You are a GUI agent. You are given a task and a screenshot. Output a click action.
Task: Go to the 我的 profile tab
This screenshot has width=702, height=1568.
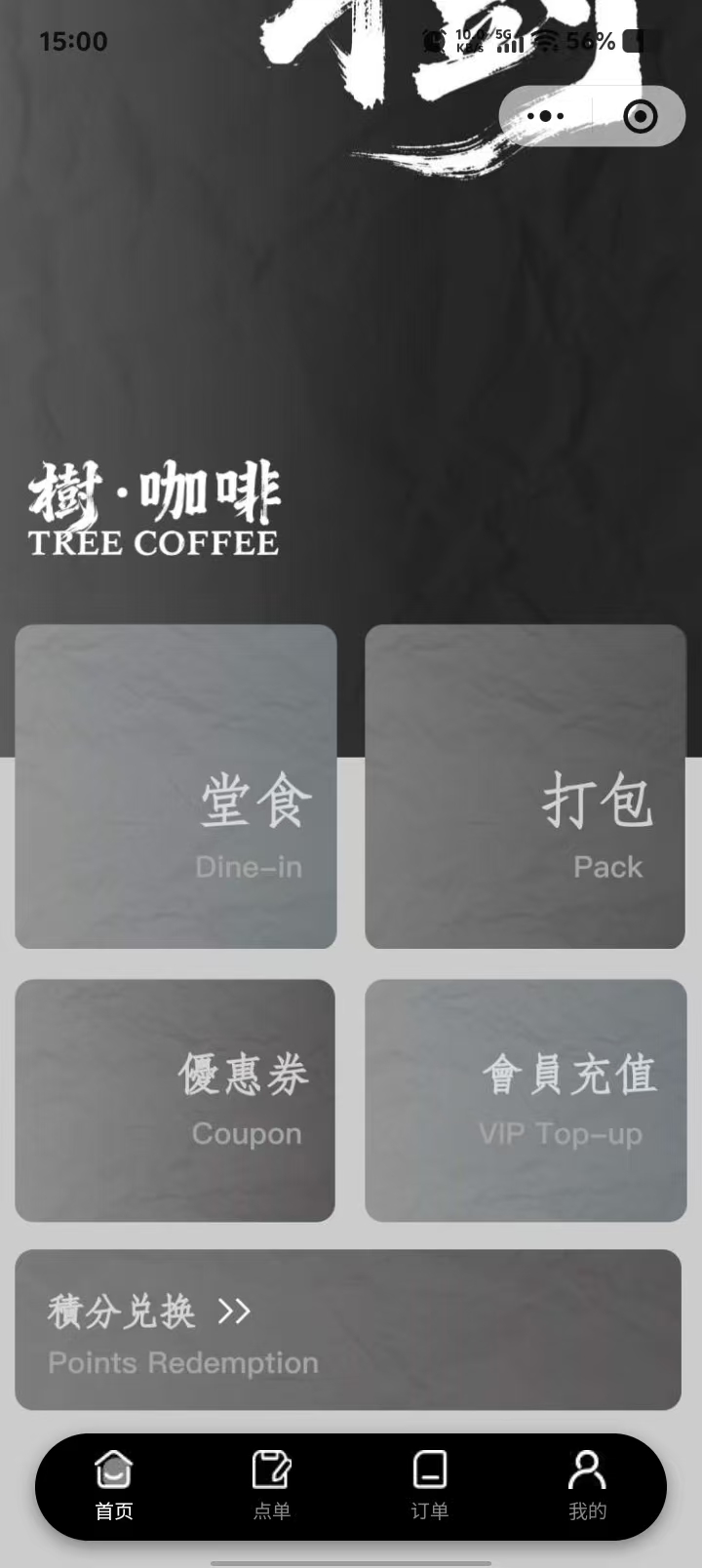587,1485
